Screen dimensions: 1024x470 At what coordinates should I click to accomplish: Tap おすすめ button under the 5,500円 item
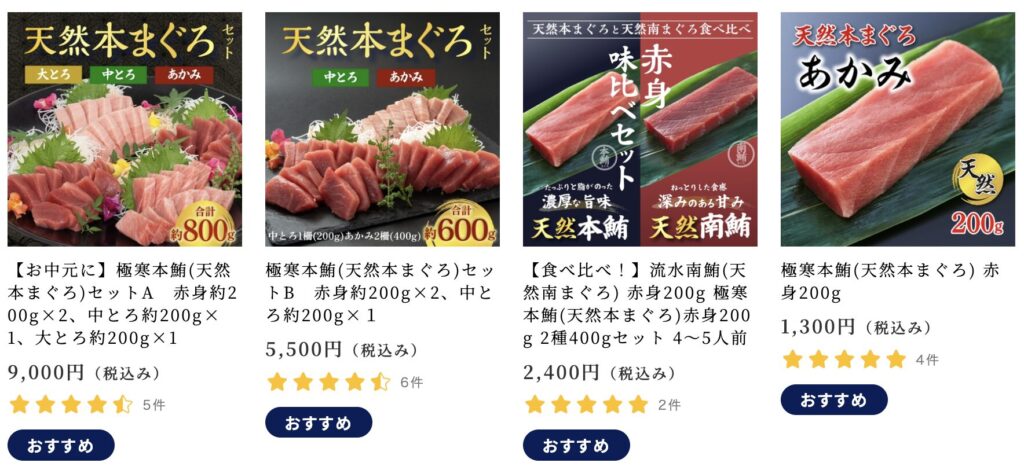318,422
